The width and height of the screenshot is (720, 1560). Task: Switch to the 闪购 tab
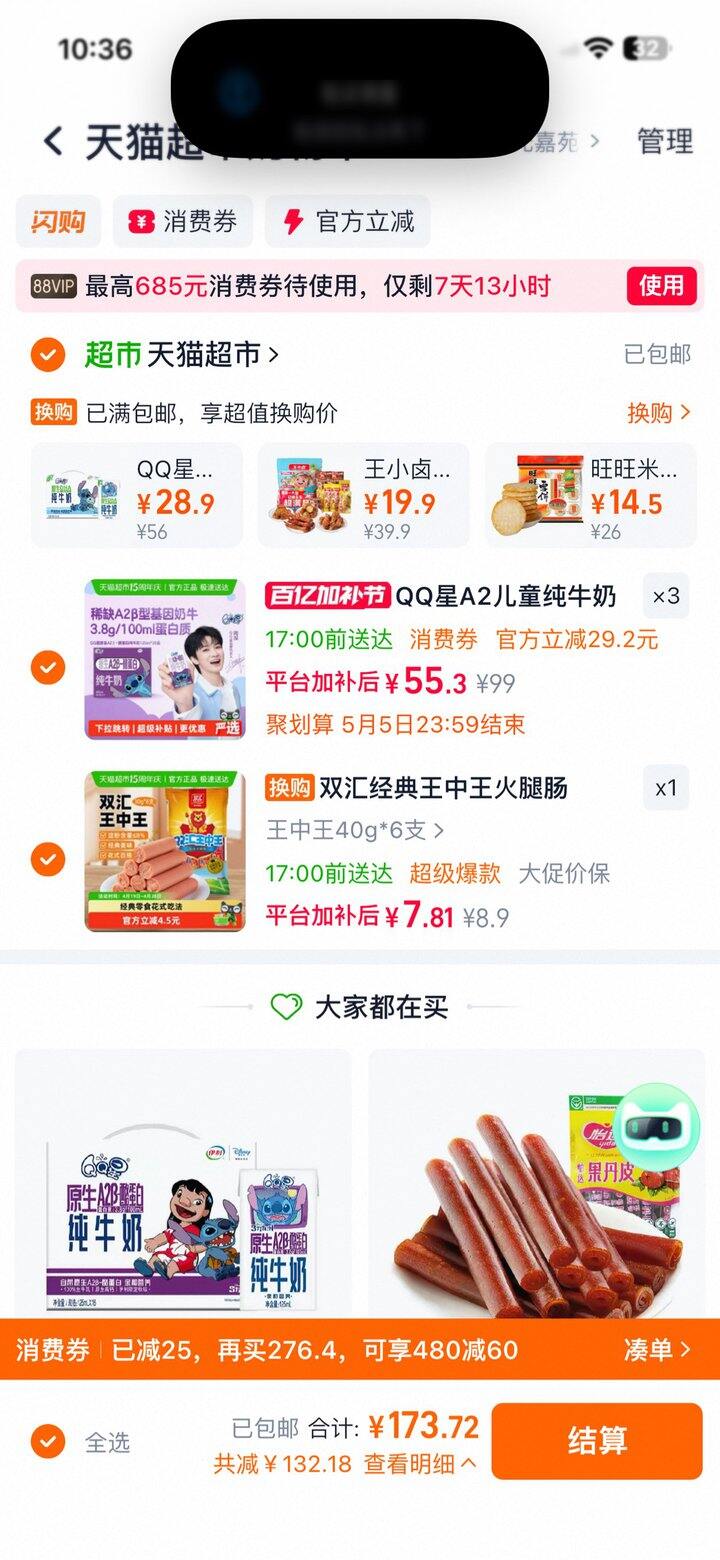point(56,221)
